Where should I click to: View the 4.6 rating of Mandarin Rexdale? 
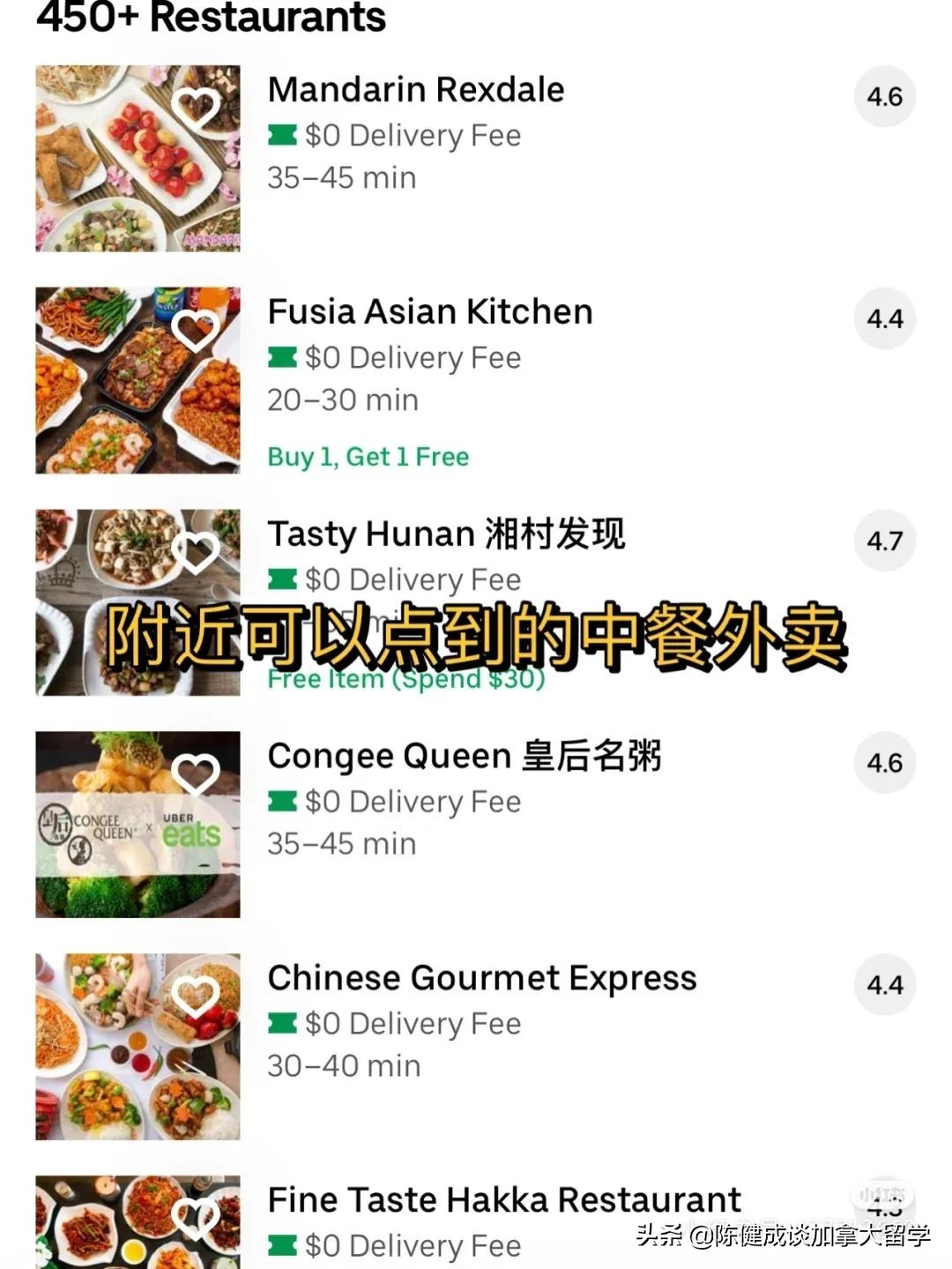point(884,97)
